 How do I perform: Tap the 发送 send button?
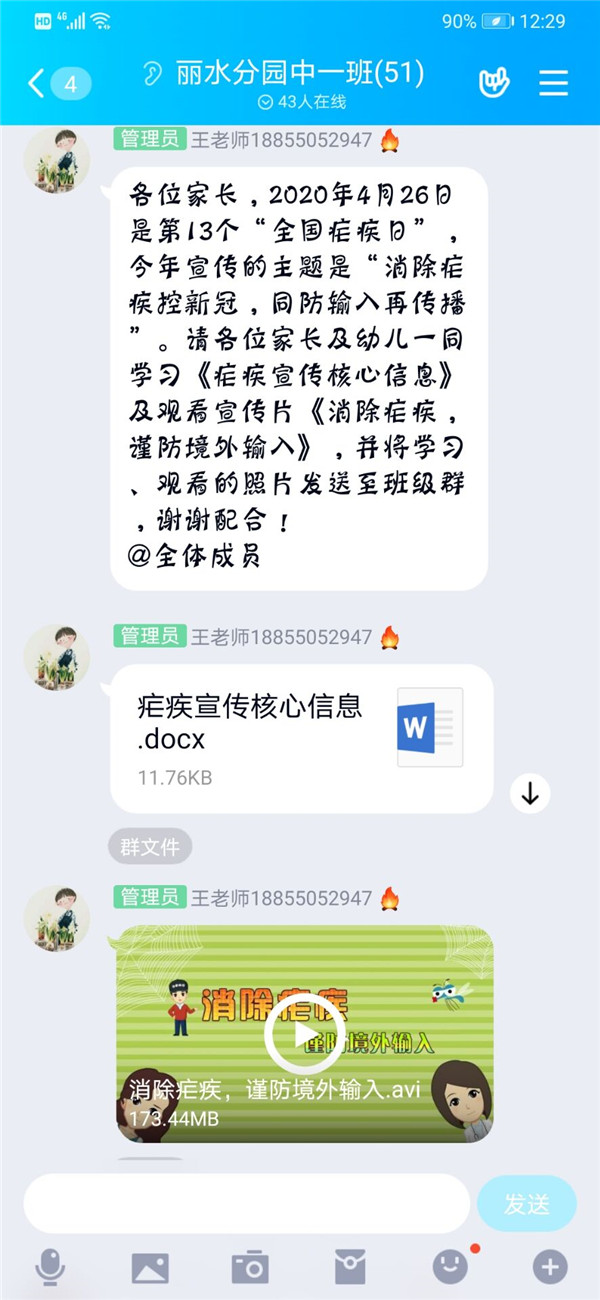coord(527,1204)
